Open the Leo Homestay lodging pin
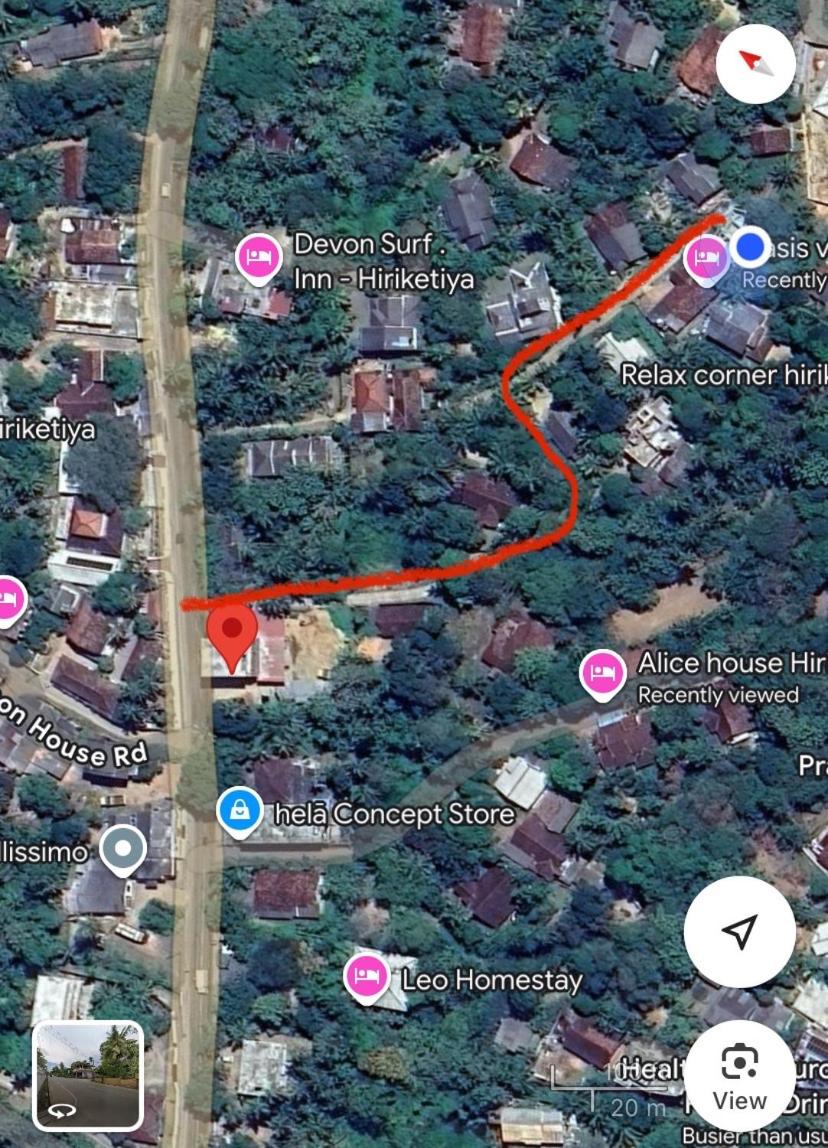 [x=367, y=977]
